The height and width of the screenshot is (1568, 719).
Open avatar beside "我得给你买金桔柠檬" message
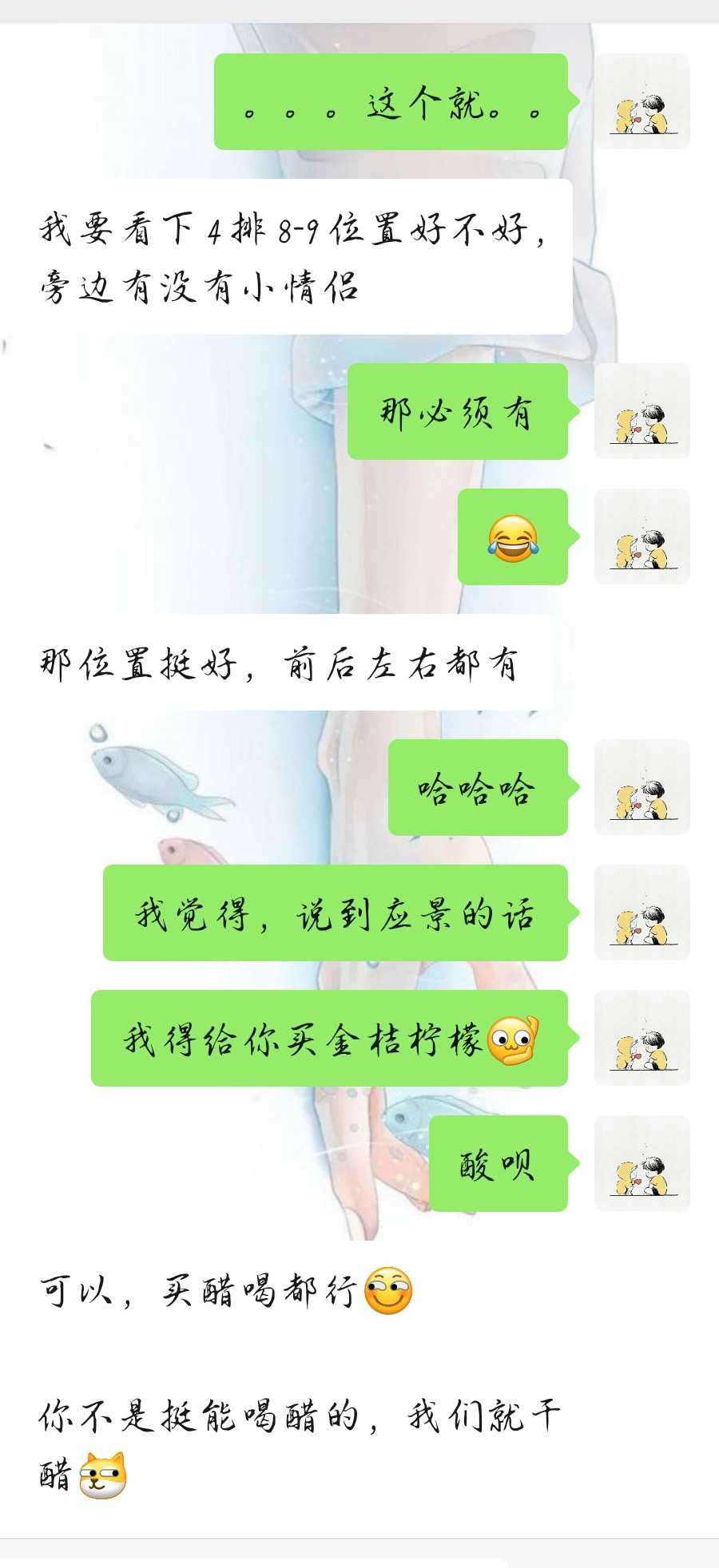coord(642,1038)
